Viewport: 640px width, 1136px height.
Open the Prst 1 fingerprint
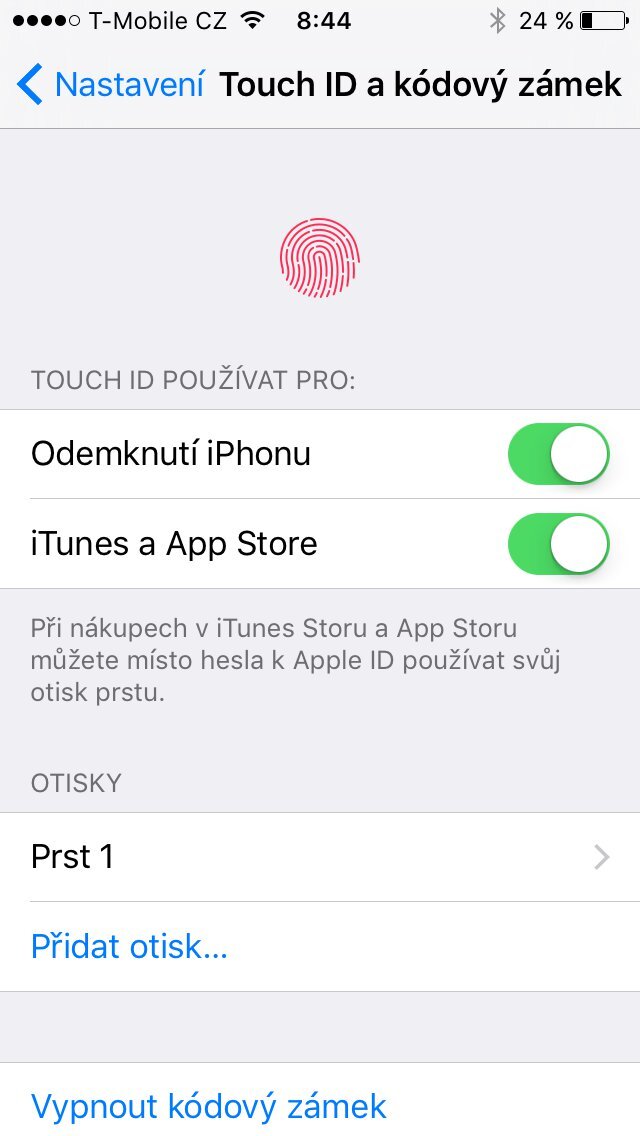(x=320, y=857)
